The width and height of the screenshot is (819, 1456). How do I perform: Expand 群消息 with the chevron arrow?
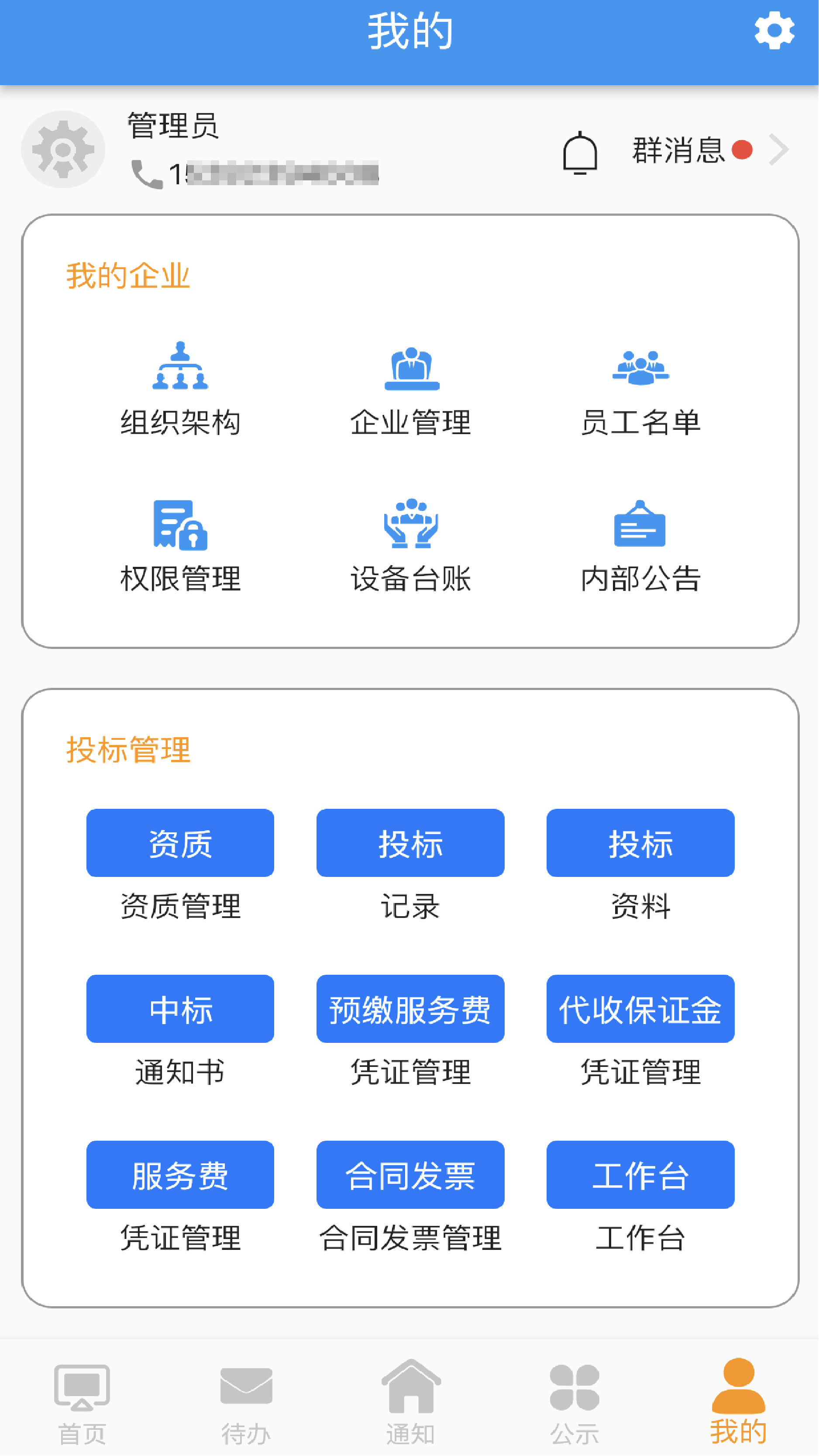click(x=780, y=150)
